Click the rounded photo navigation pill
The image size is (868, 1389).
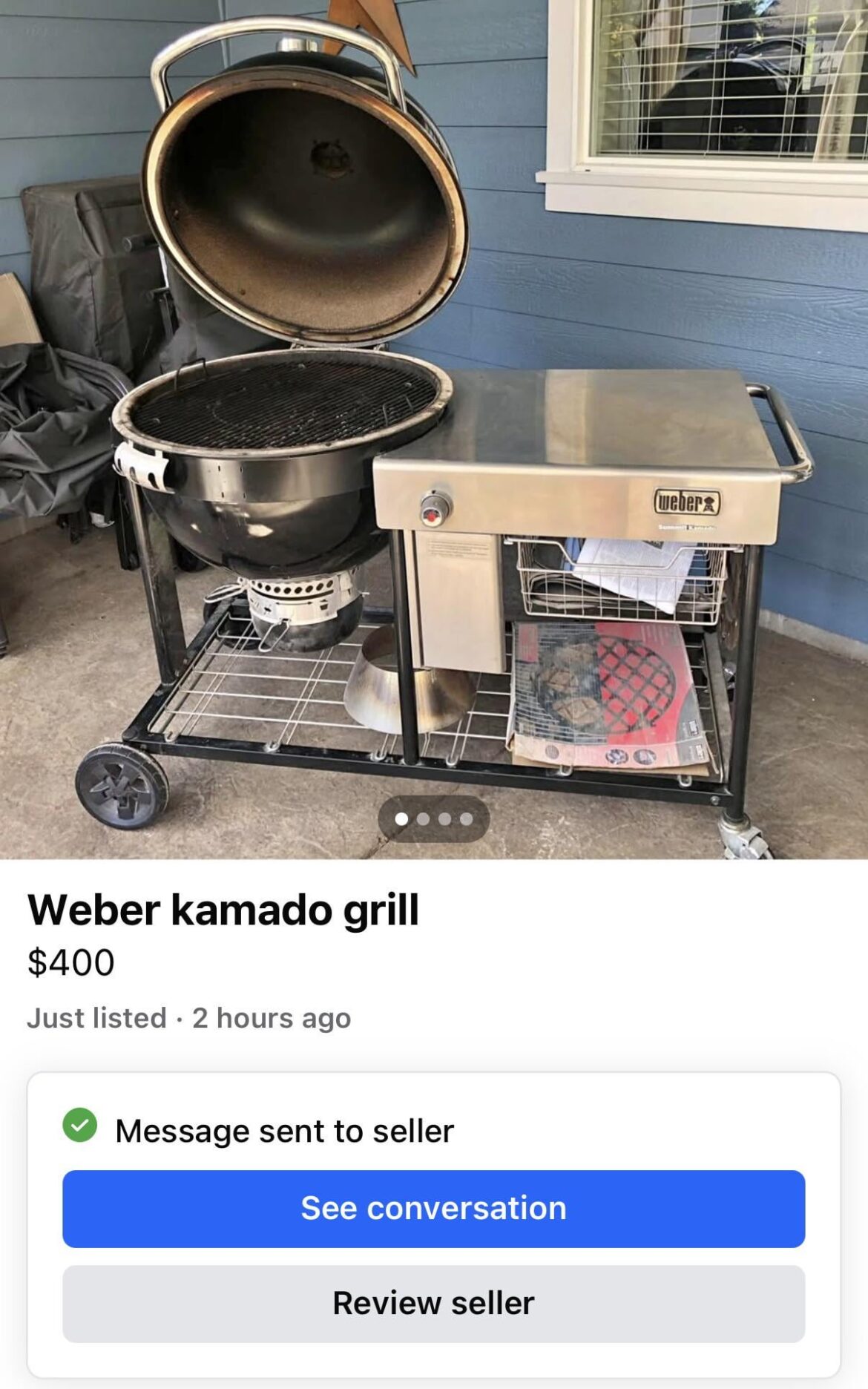[x=434, y=818]
